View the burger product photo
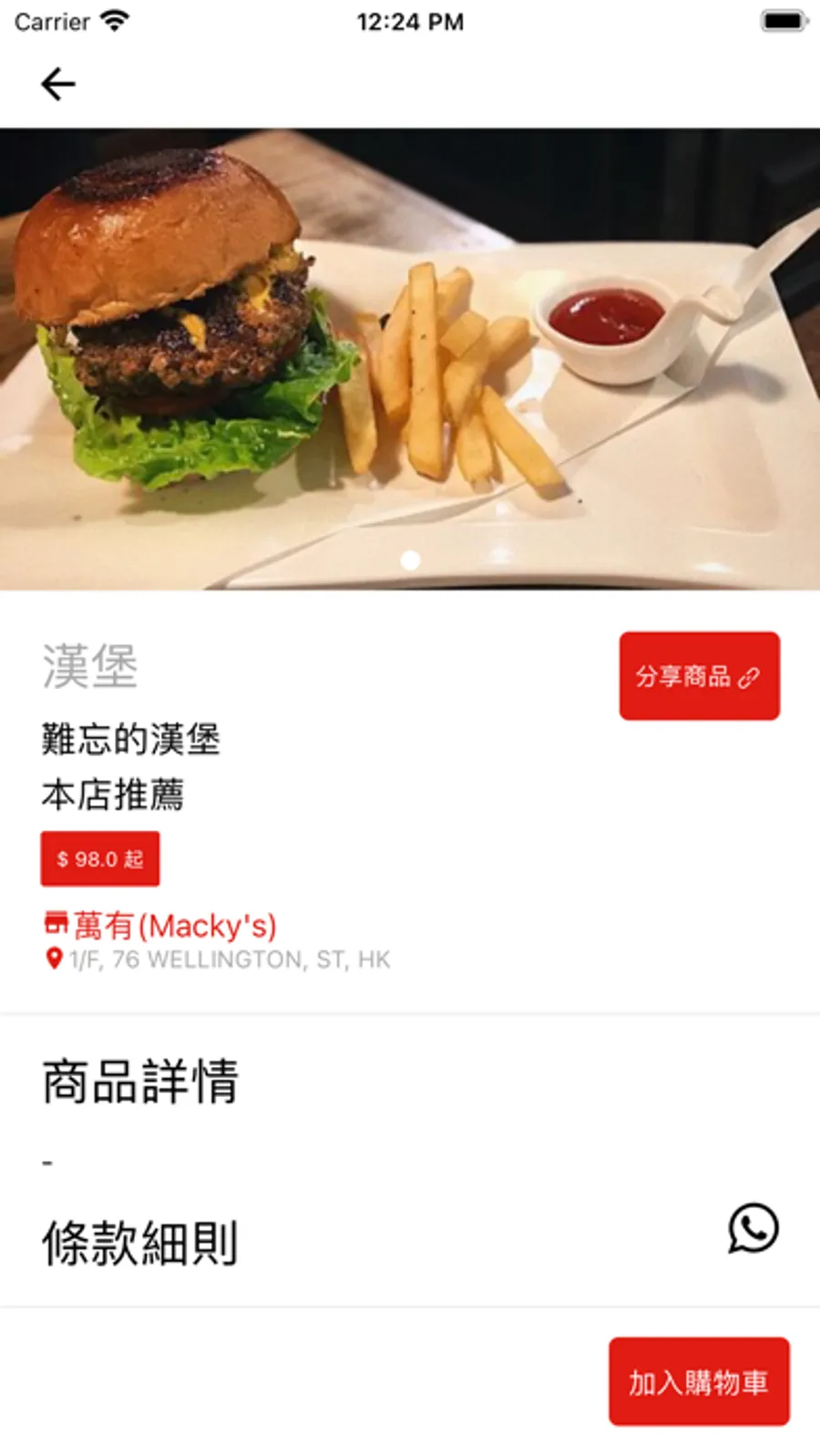The width and height of the screenshot is (820, 1456). 410,359
